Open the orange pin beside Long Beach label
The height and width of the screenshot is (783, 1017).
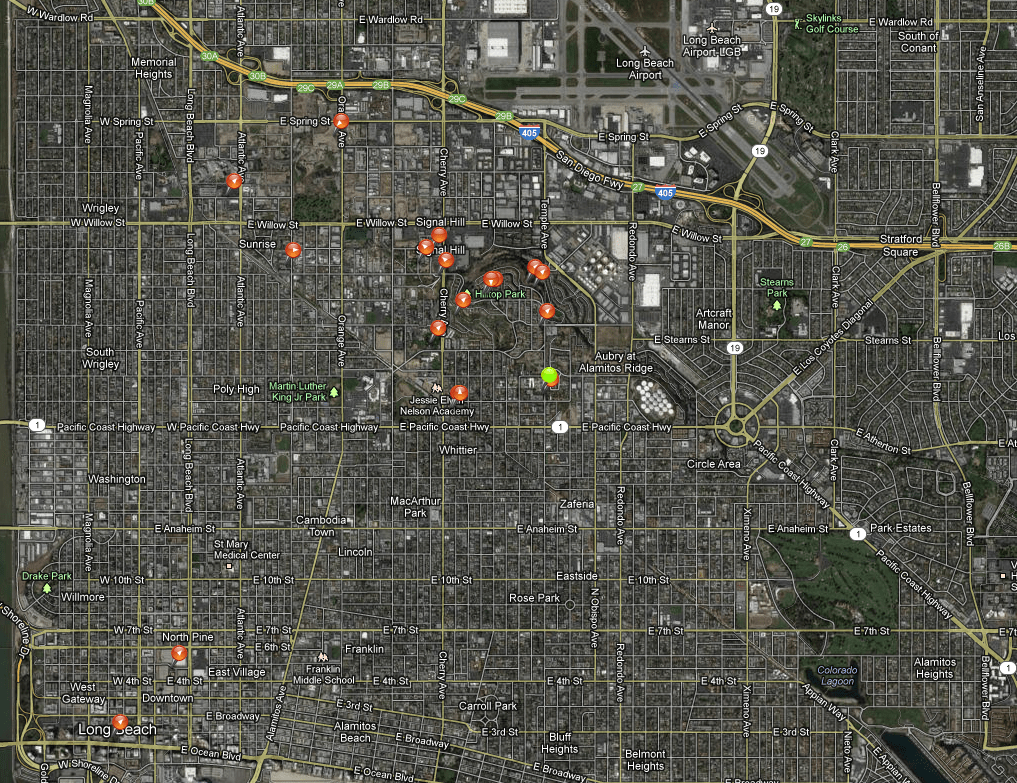tap(120, 720)
